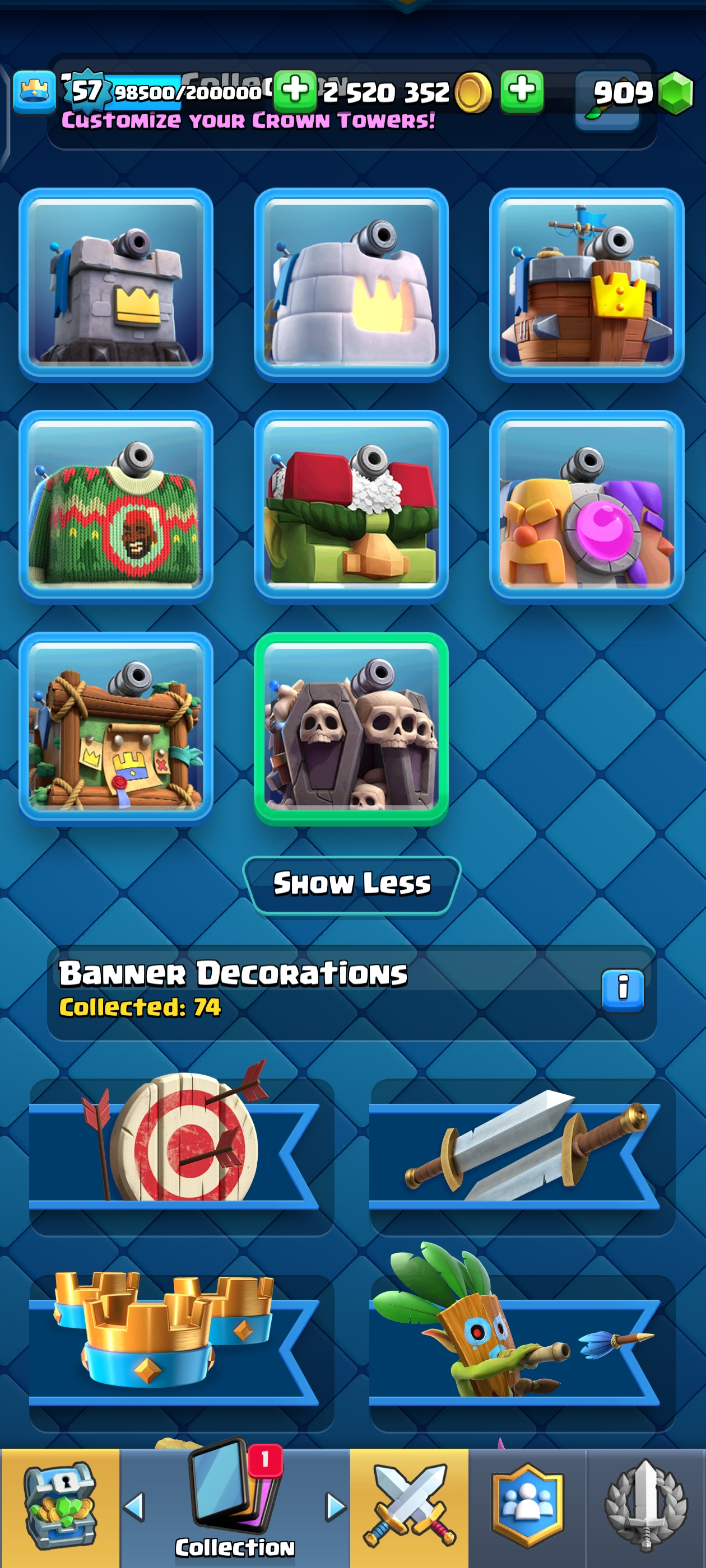Pick the king and wizard face tower skin
Image resolution: width=706 pixels, height=1568 pixels.
[586, 506]
